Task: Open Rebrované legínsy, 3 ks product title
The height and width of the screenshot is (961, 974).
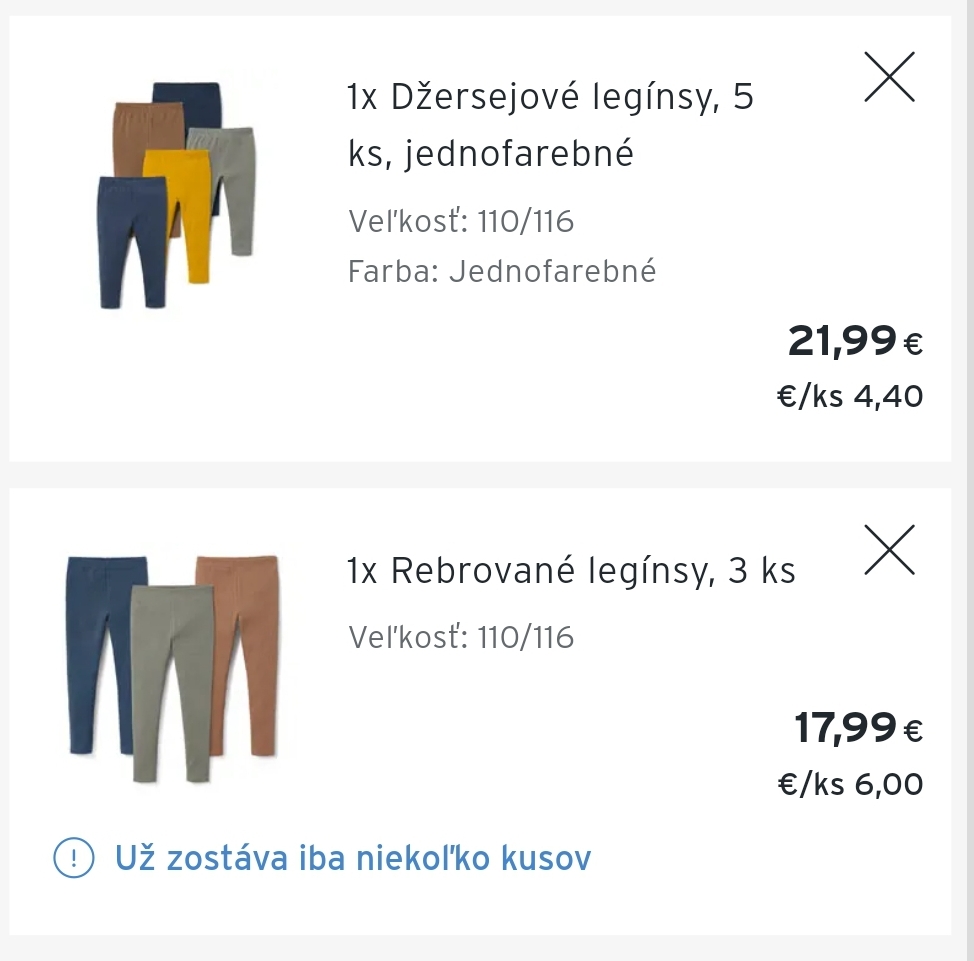Action: point(571,571)
